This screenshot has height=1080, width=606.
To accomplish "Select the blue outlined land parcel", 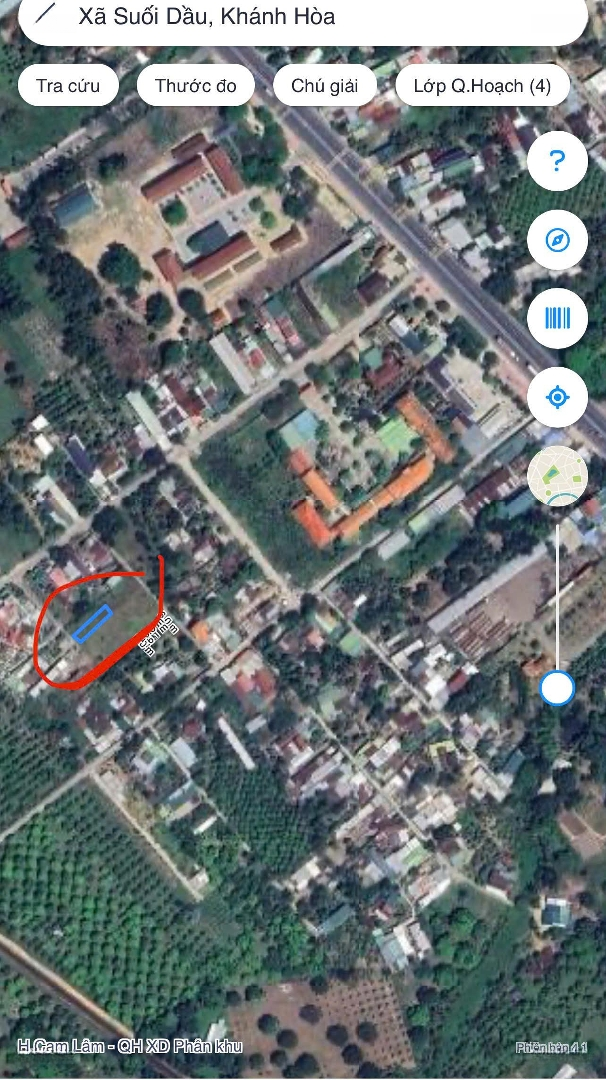I will [x=92, y=624].
